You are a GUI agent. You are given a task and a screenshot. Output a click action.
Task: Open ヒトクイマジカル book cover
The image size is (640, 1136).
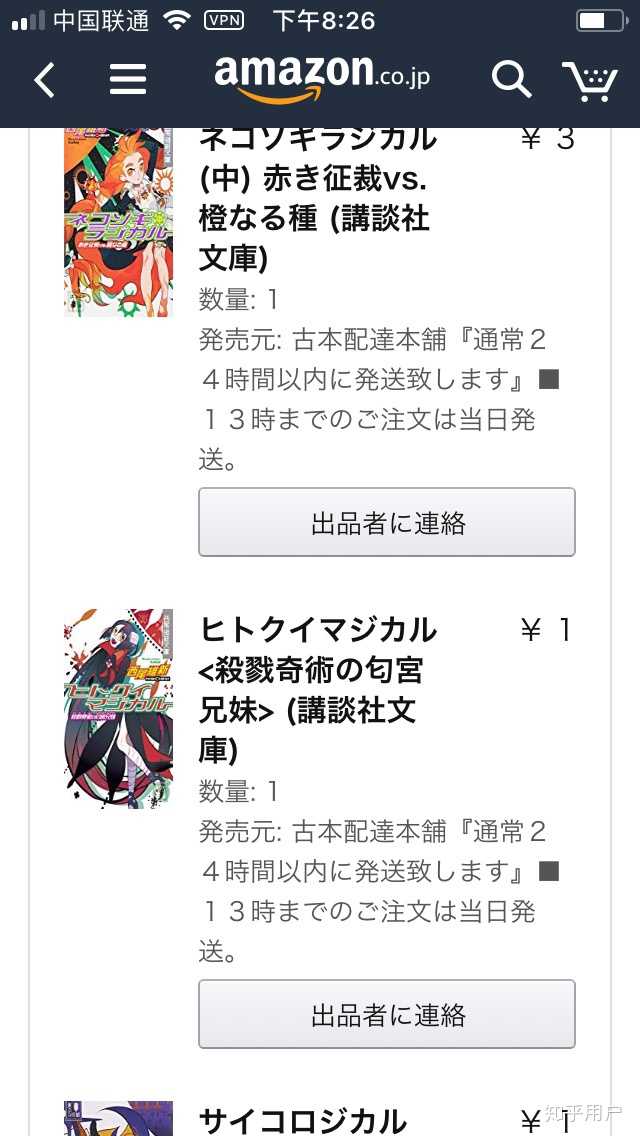tap(118, 708)
